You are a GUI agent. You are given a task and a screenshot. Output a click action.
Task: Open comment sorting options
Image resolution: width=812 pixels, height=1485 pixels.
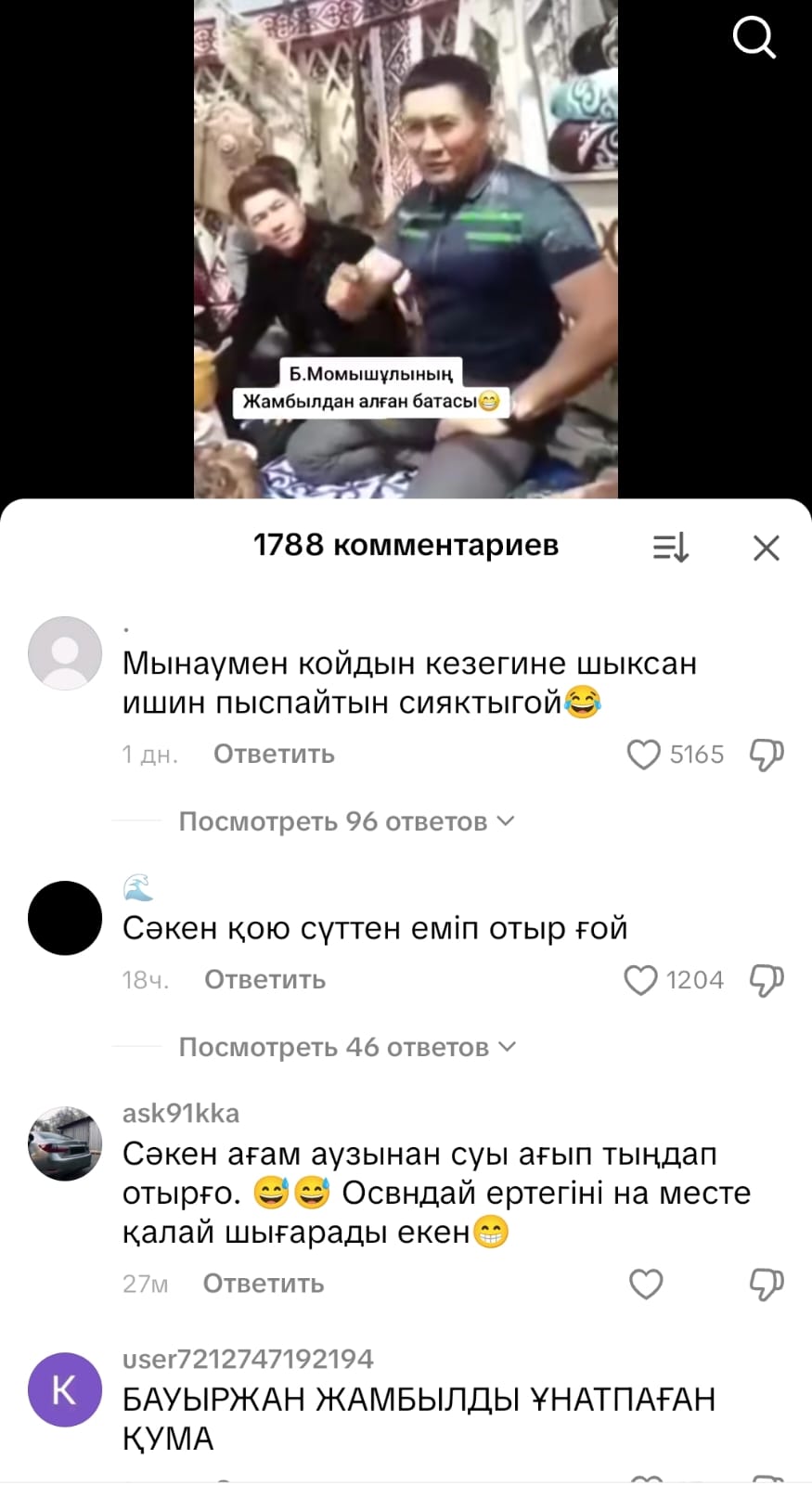(670, 548)
